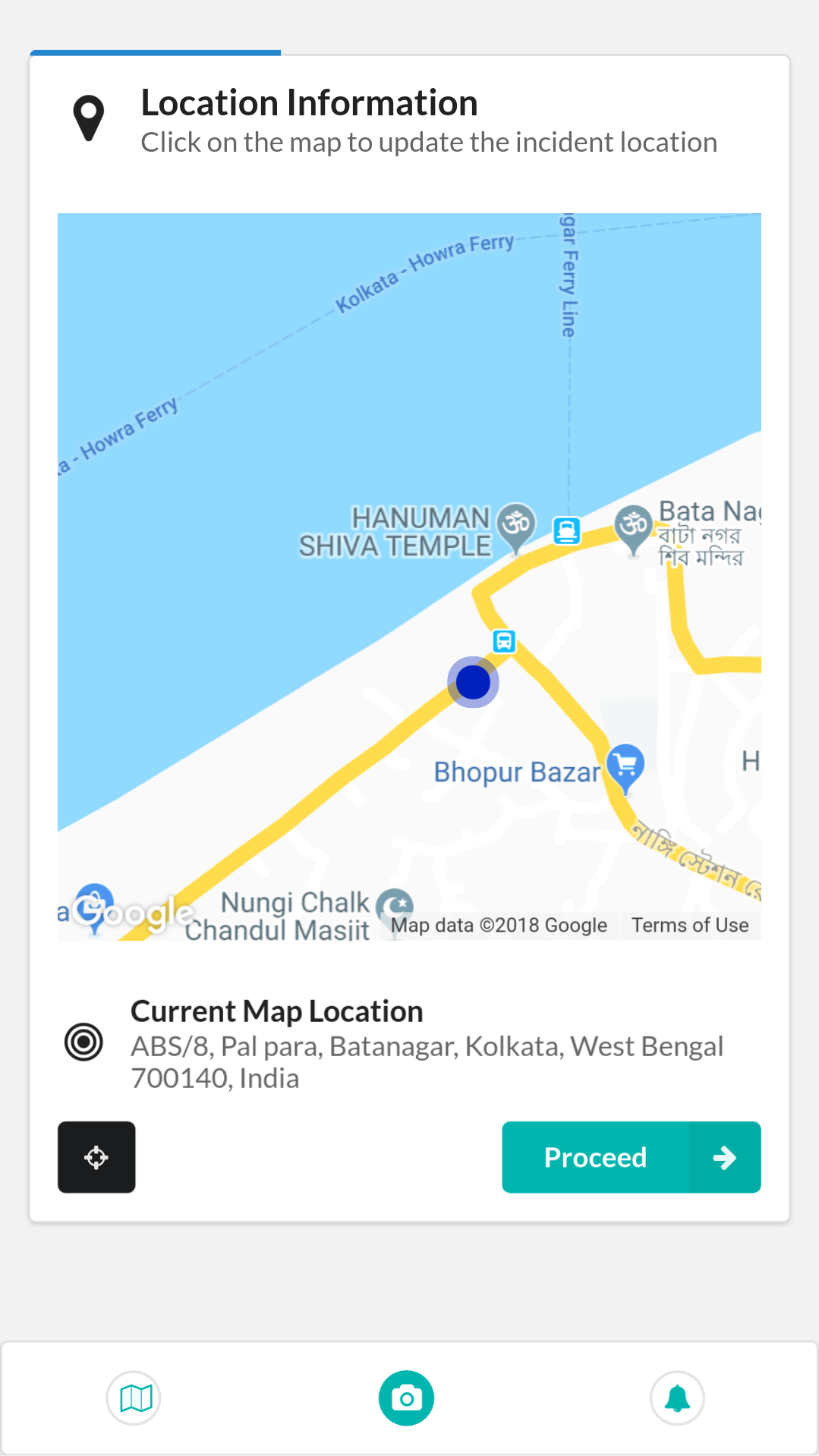Open the camera tab in bottom bar
819x1456 pixels.
point(407,1398)
